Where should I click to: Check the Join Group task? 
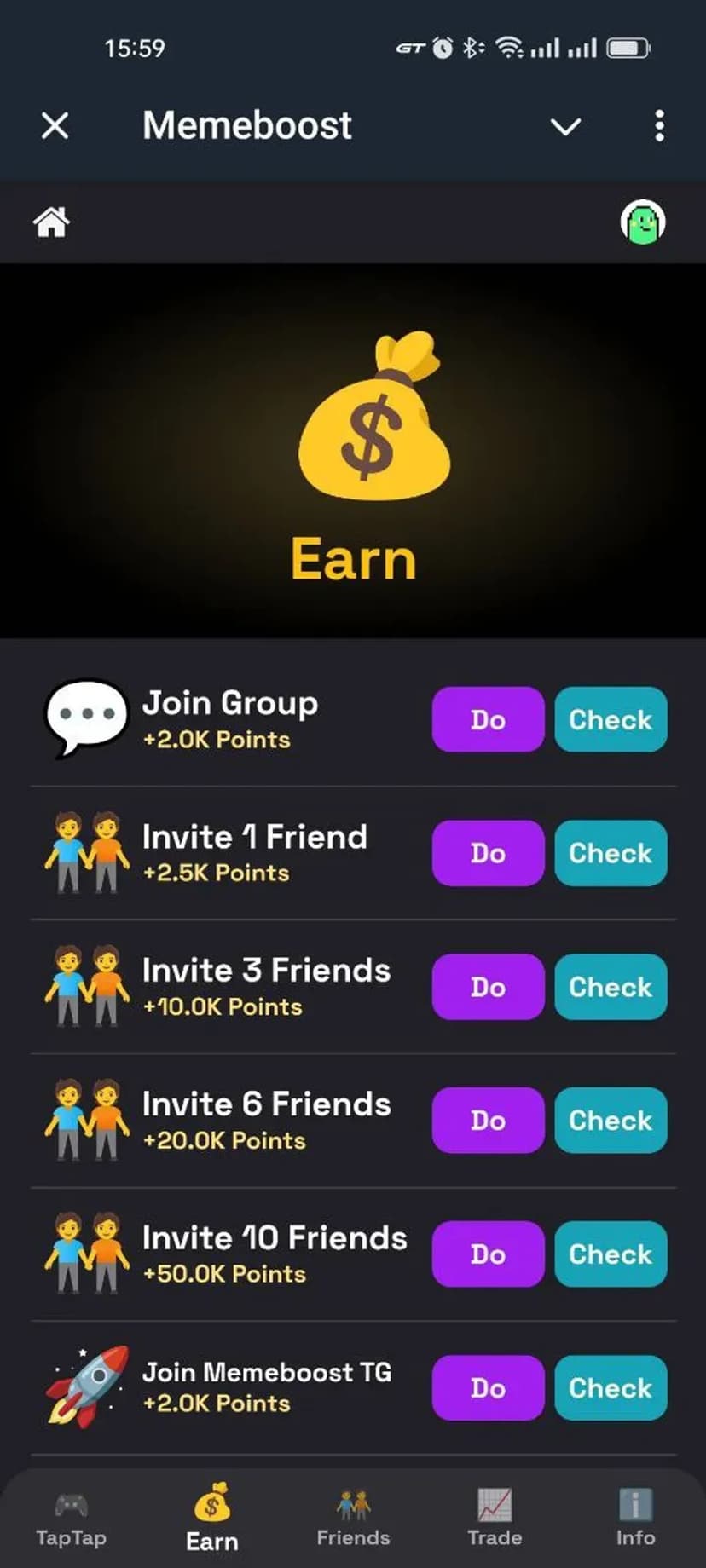(x=611, y=720)
